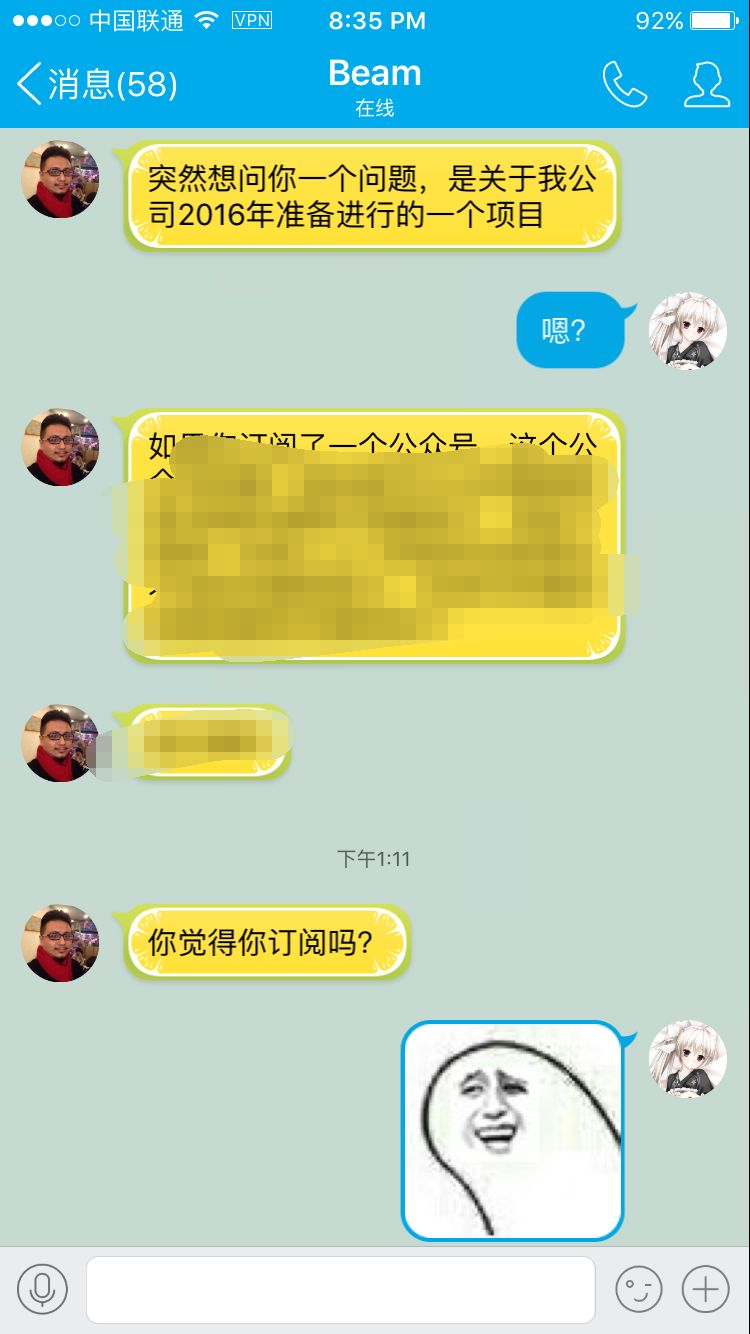Go back to the 消息 list
This screenshot has height=1334, width=750.
[x=96, y=85]
